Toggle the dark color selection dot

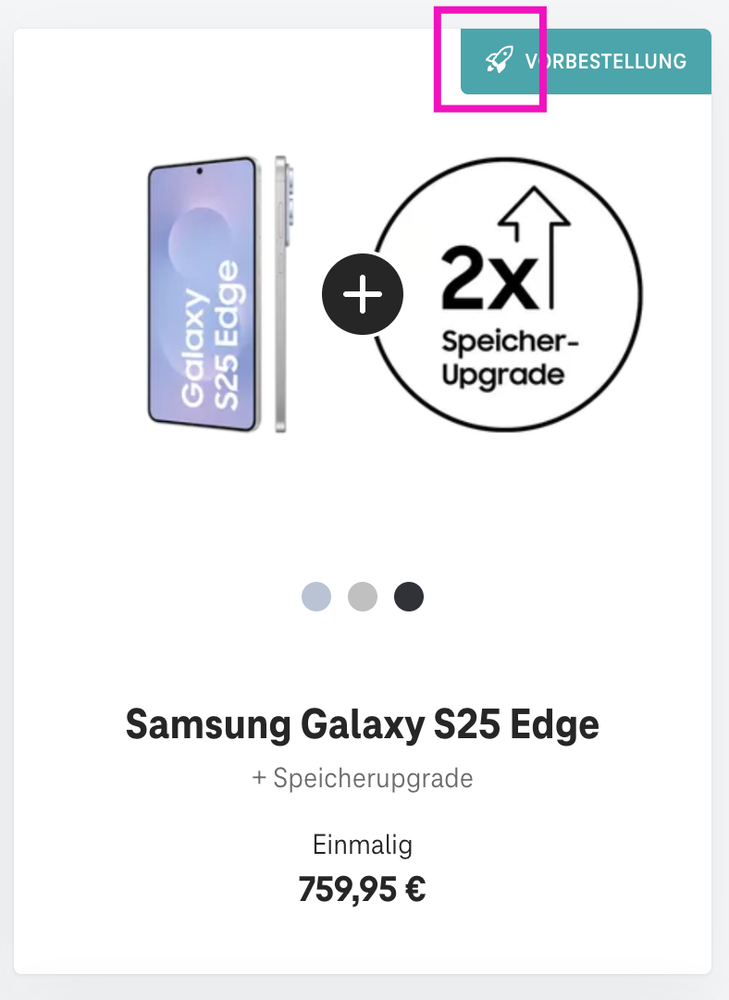pos(409,596)
